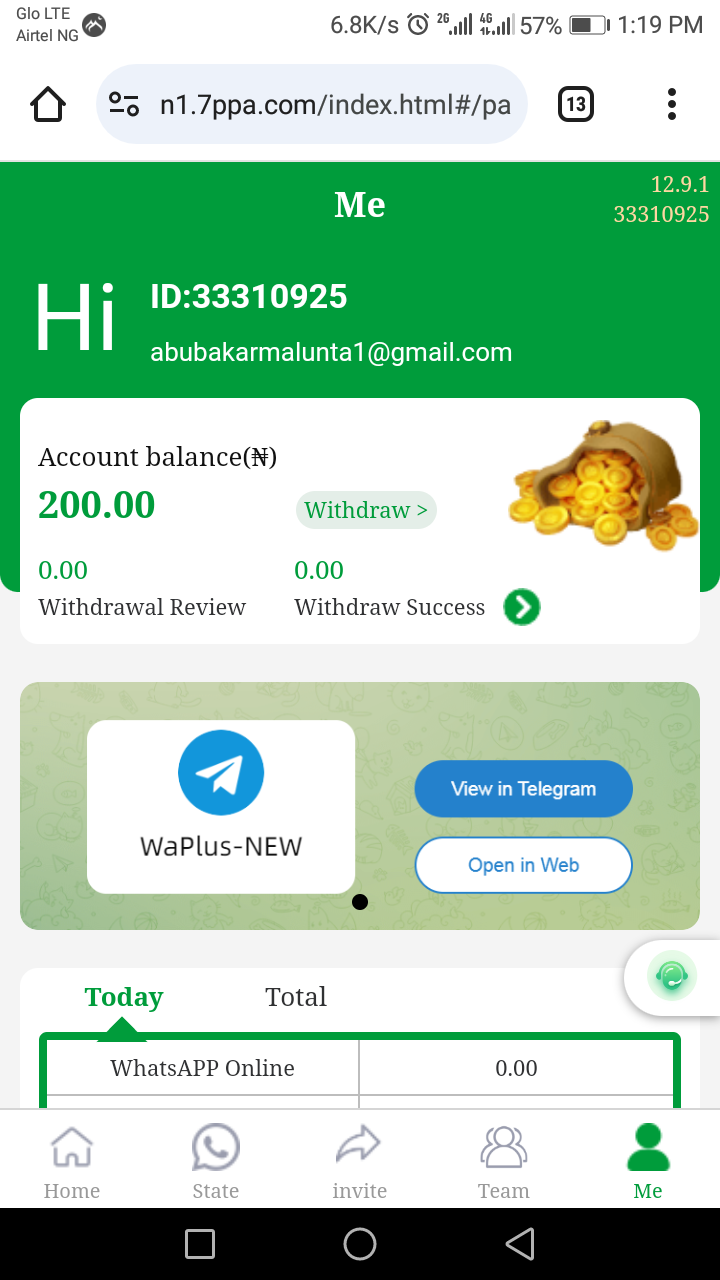Image resolution: width=720 pixels, height=1280 pixels.
Task: Open the browser overflow menu
Action: (x=671, y=104)
